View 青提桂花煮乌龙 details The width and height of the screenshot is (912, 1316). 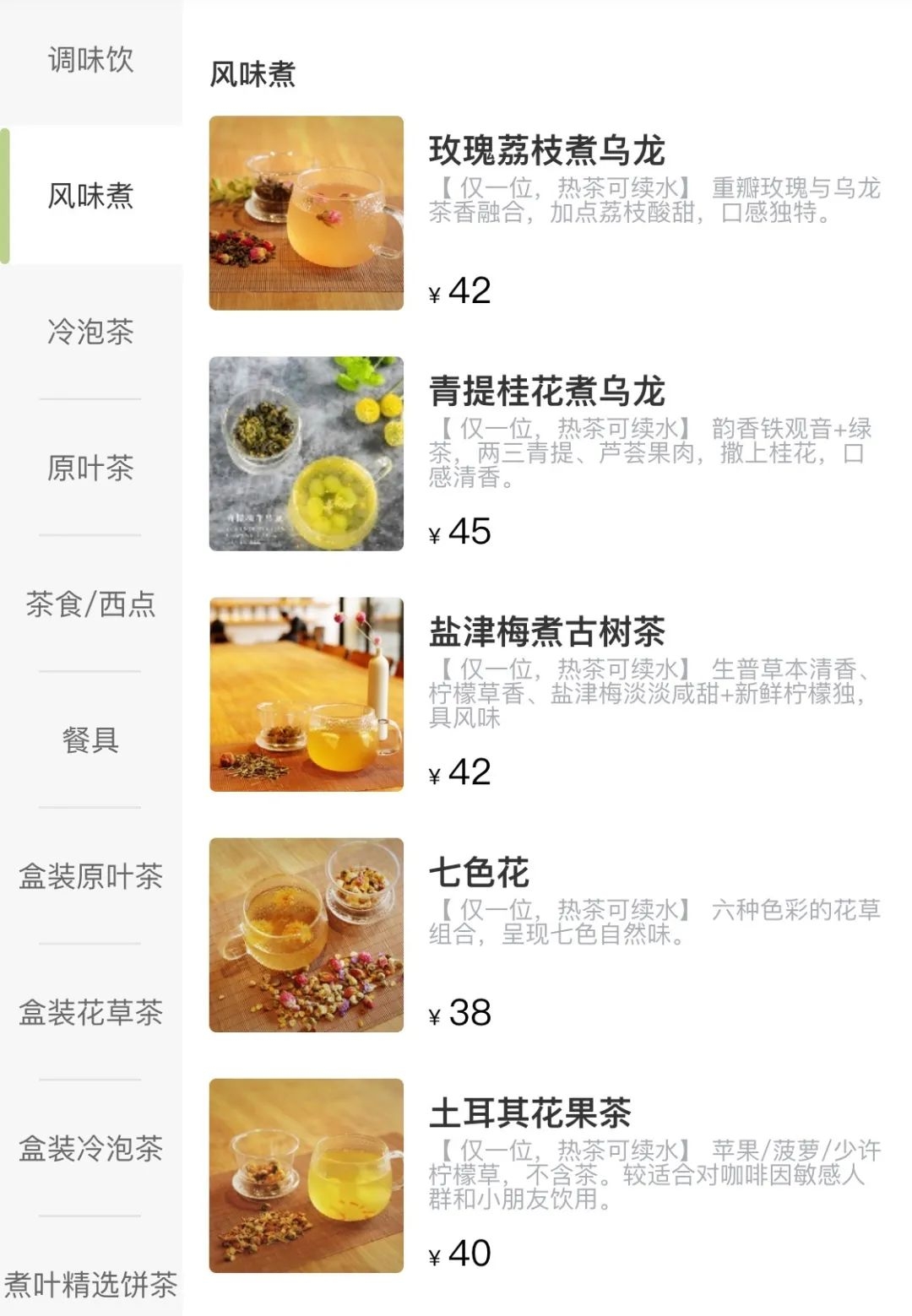pyautogui.click(x=546, y=393)
